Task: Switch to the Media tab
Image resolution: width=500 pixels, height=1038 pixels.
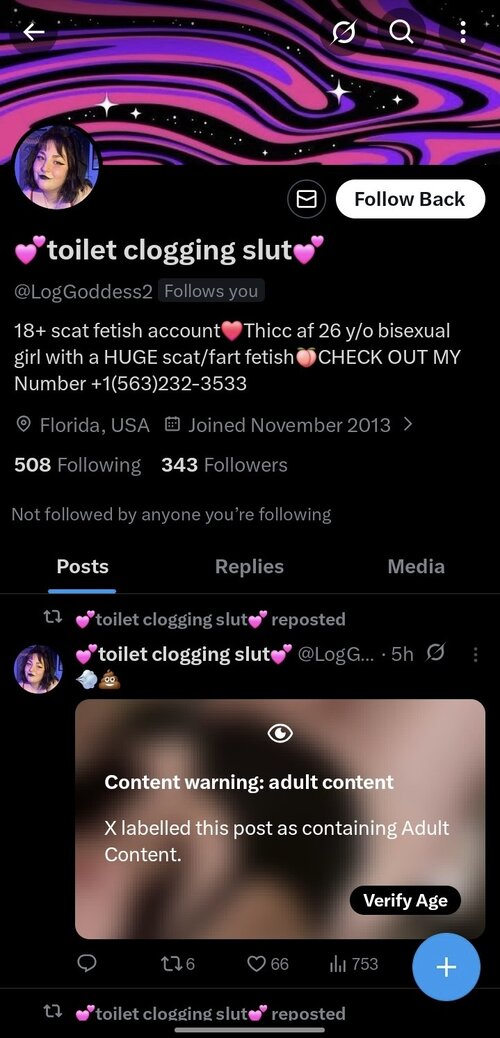Action: tap(416, 567)
